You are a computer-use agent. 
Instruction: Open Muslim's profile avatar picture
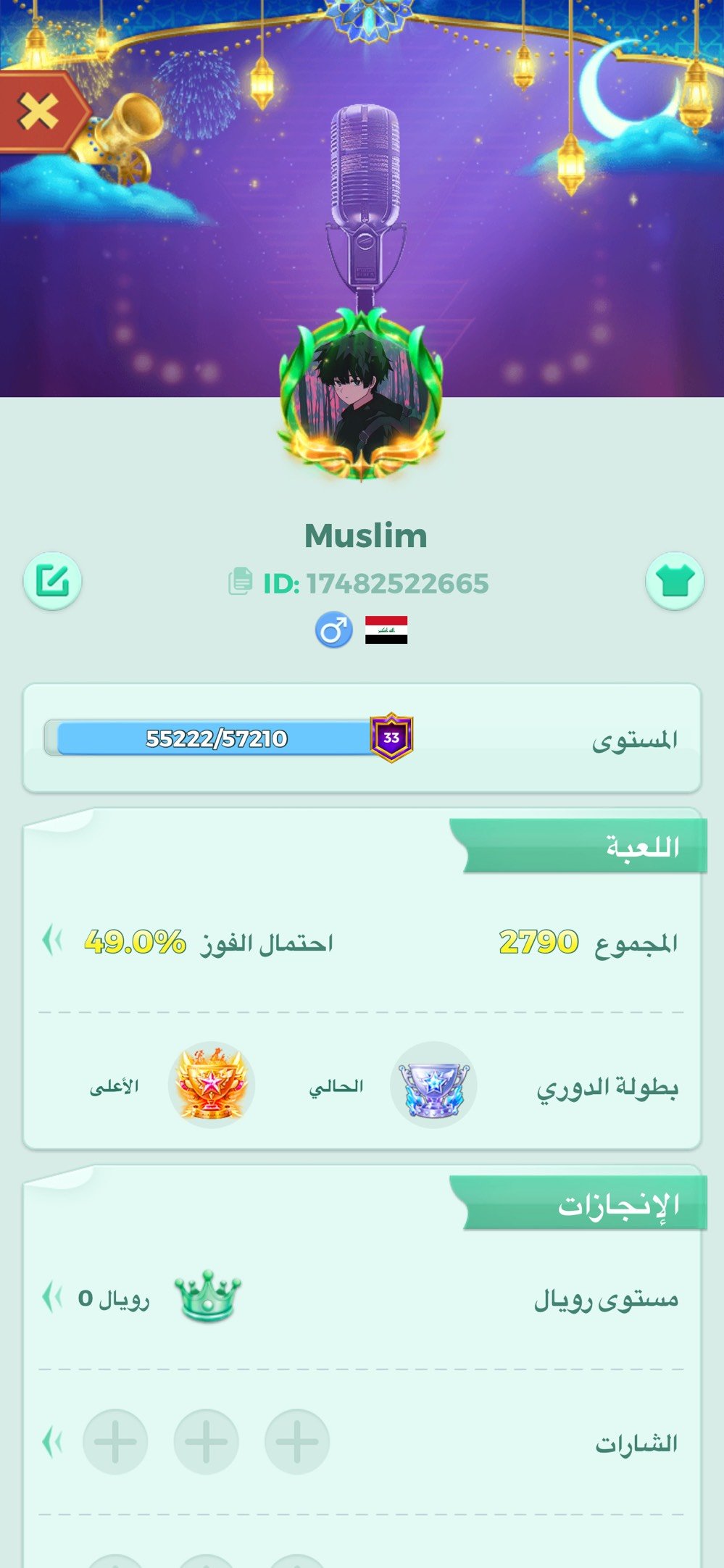tap(362, 395)
